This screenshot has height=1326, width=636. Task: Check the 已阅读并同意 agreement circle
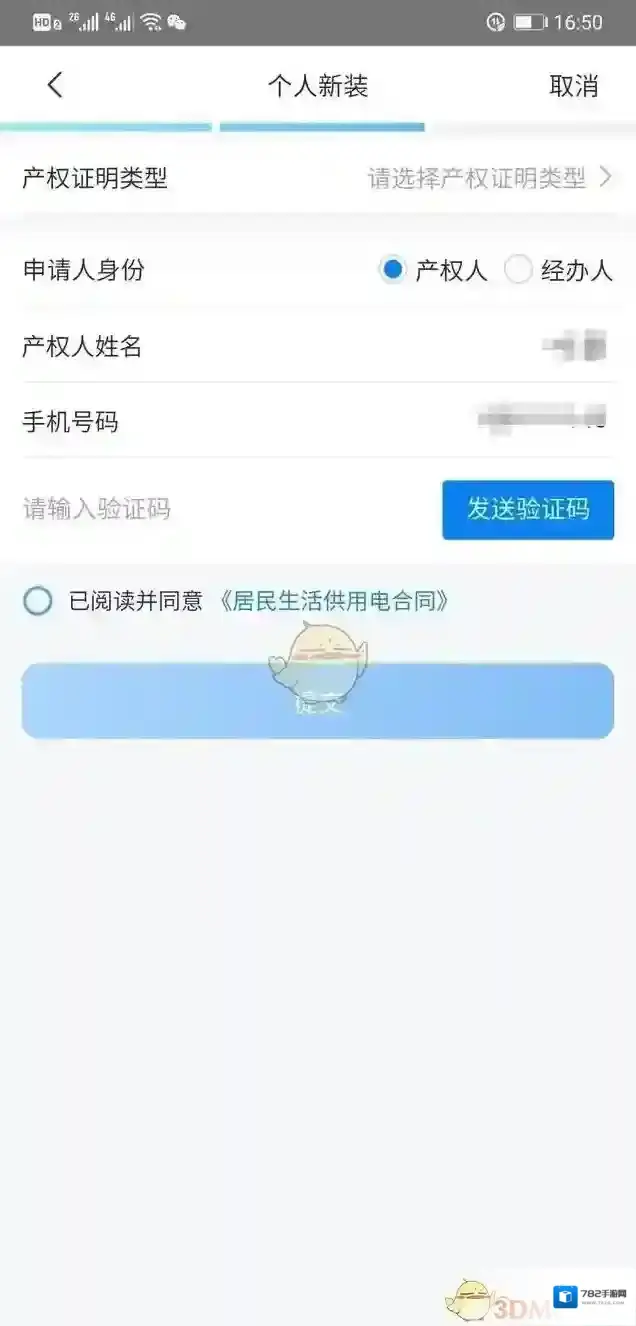pos(38,601)
